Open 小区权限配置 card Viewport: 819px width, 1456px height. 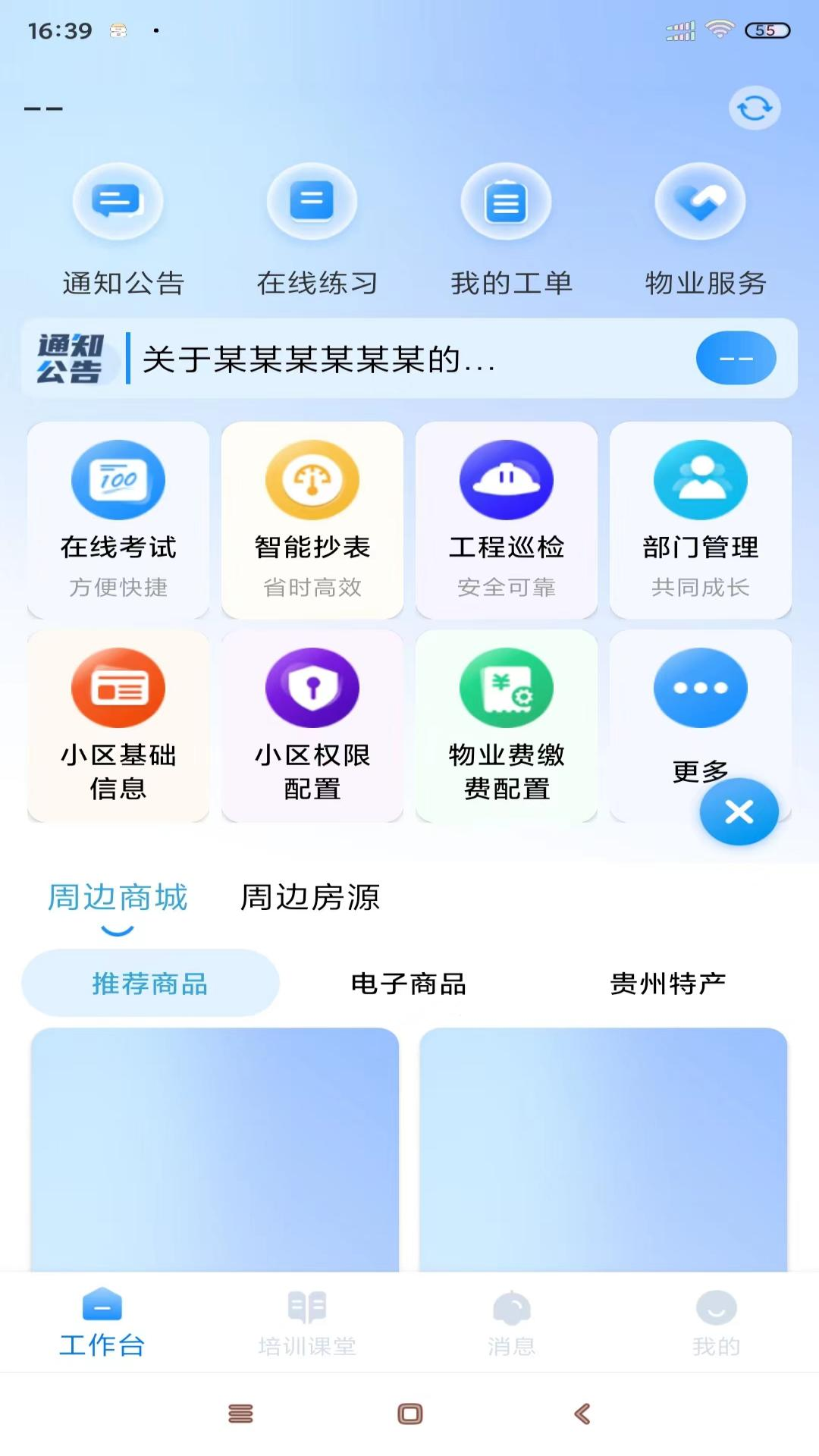312,726
